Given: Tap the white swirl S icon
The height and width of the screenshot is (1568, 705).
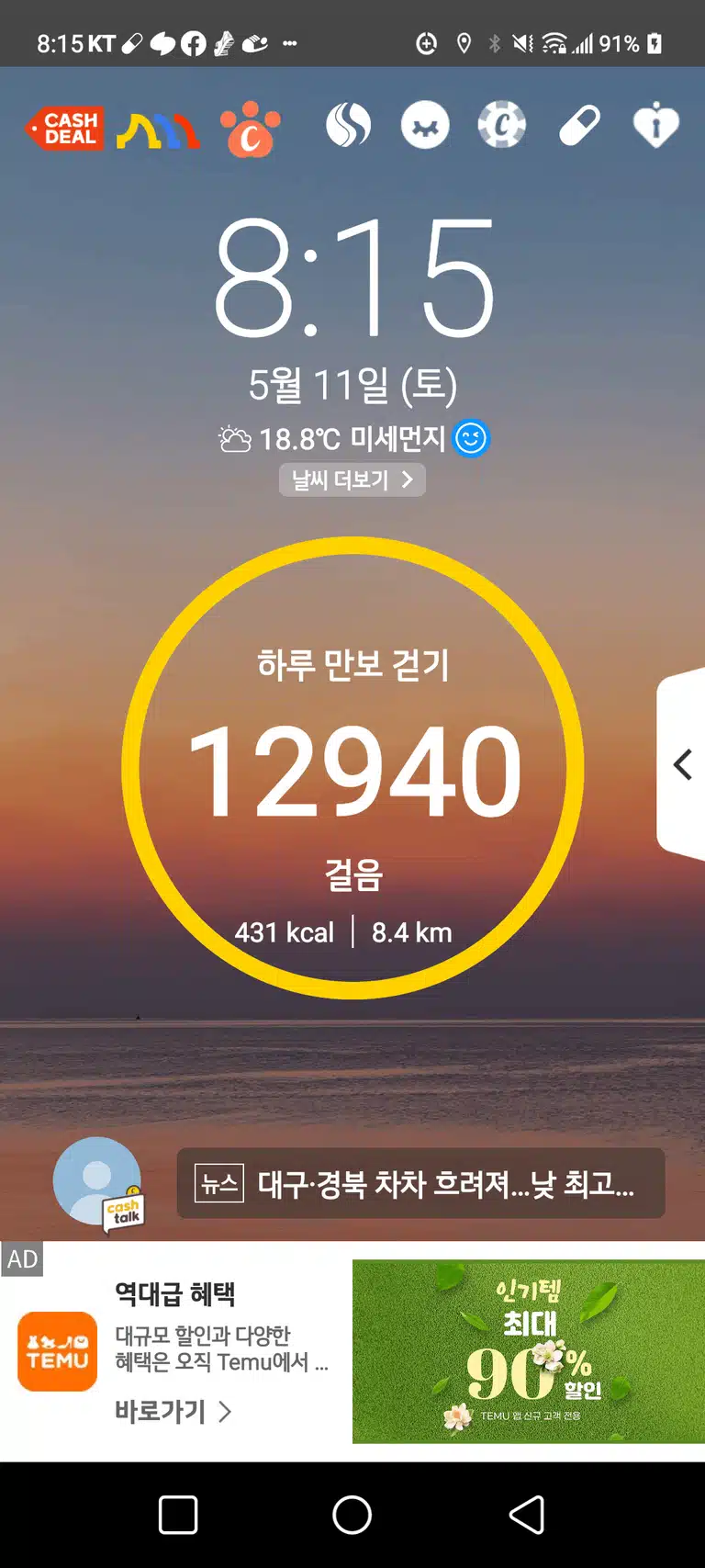Looking at the screenshot, I should (349, 126).
